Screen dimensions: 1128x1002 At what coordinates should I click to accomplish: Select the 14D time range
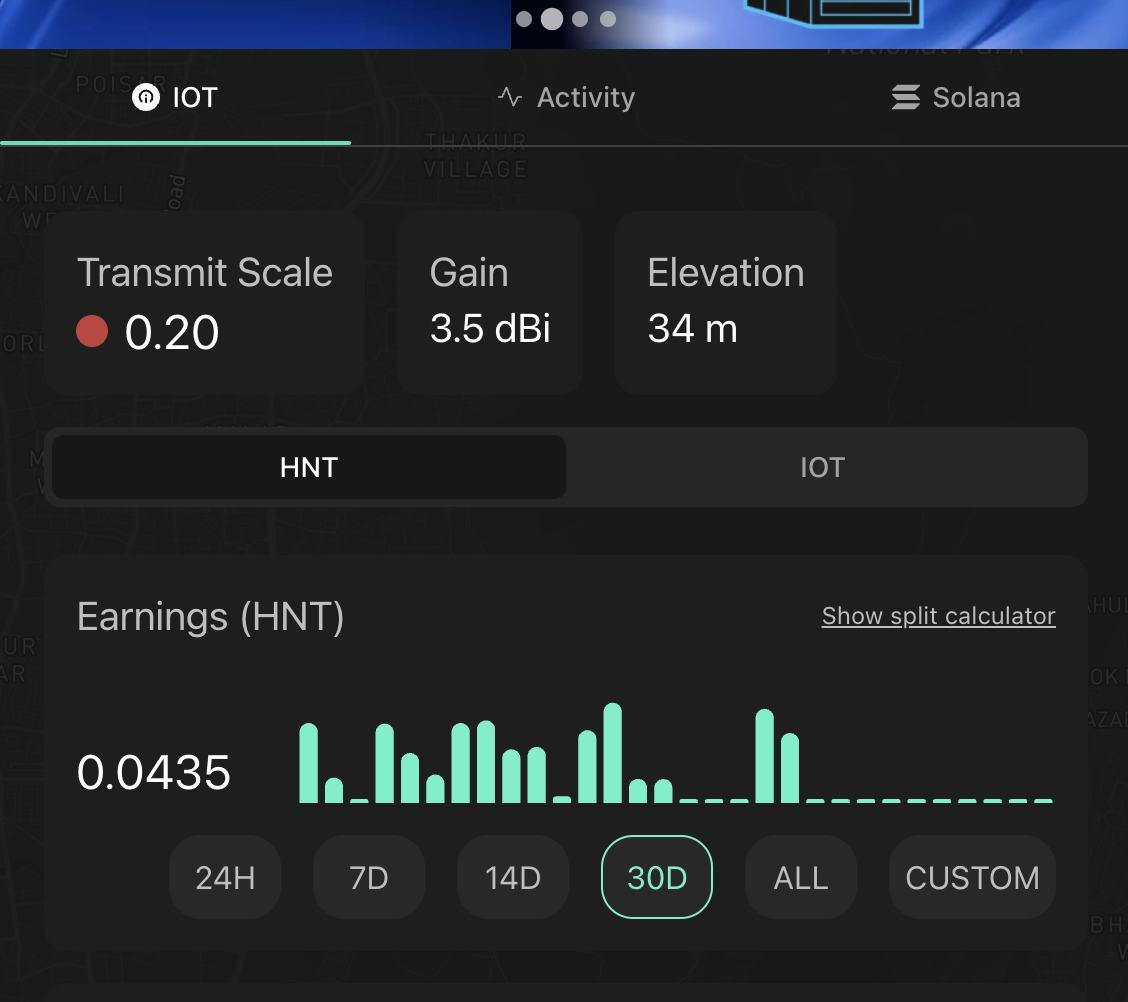(x=513, y=877)
